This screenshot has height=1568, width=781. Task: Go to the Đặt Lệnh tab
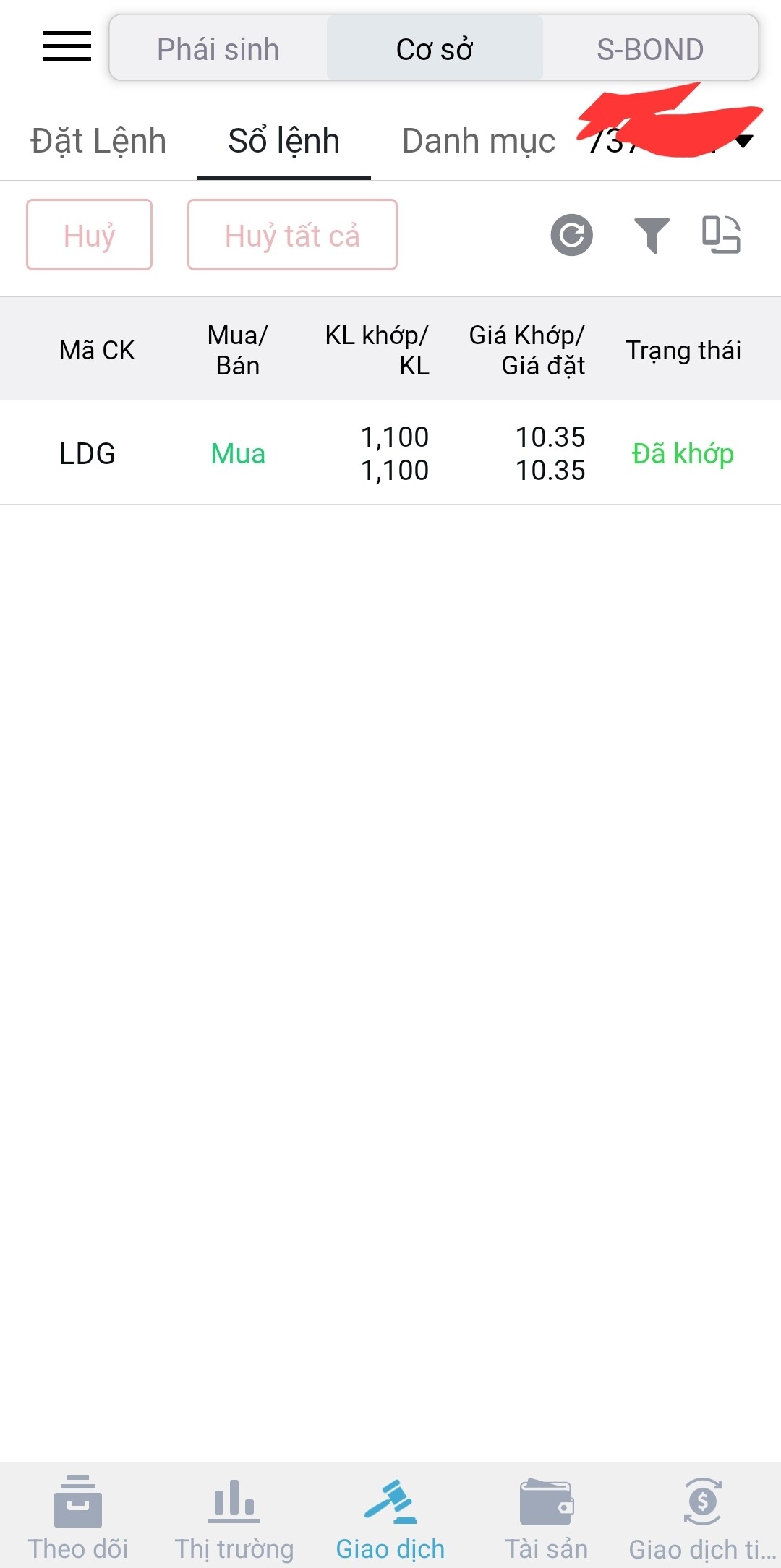[98, 141]
